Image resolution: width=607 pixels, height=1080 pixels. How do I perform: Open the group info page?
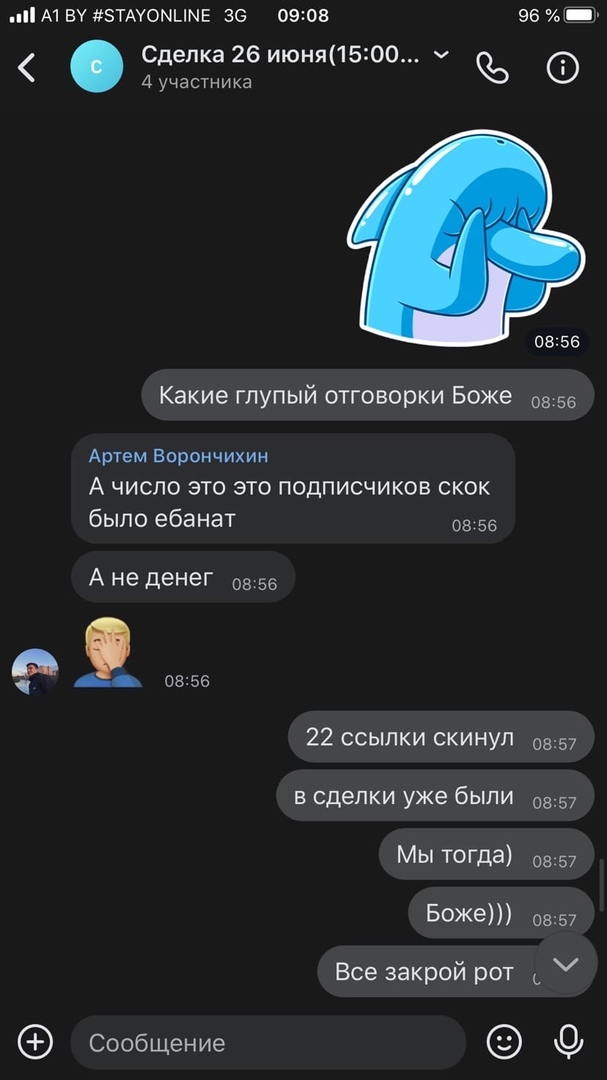click(x=563, y=68)
